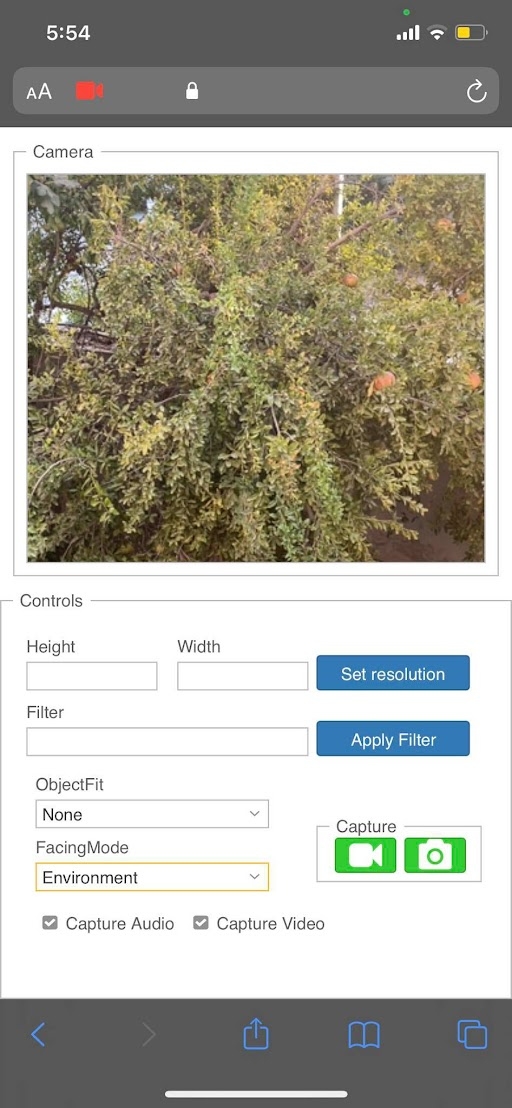Viewport: 512px width, 1108px height.
Task: Start video recording with the camcorder button
Action: click(365, 855)
